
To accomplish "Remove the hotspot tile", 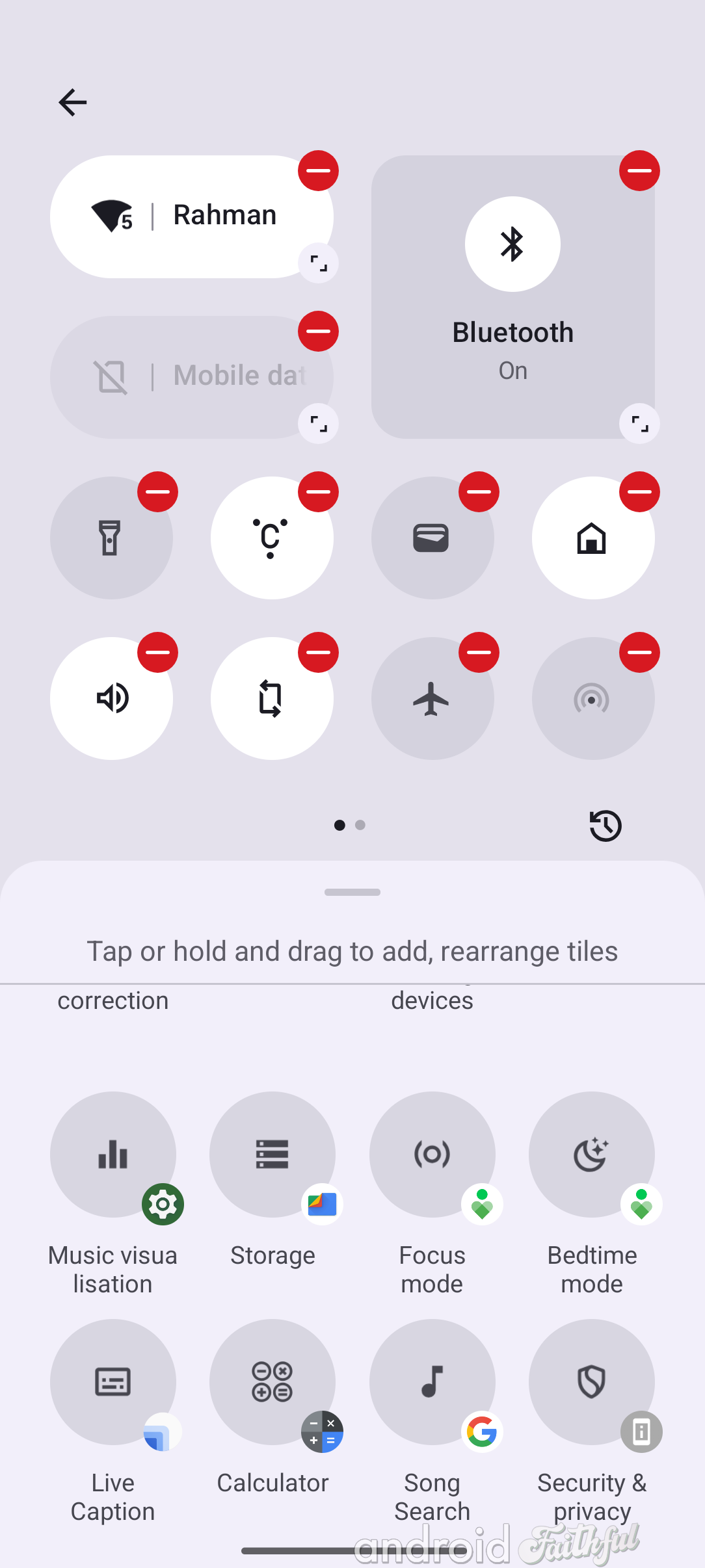I will point(639,652).
